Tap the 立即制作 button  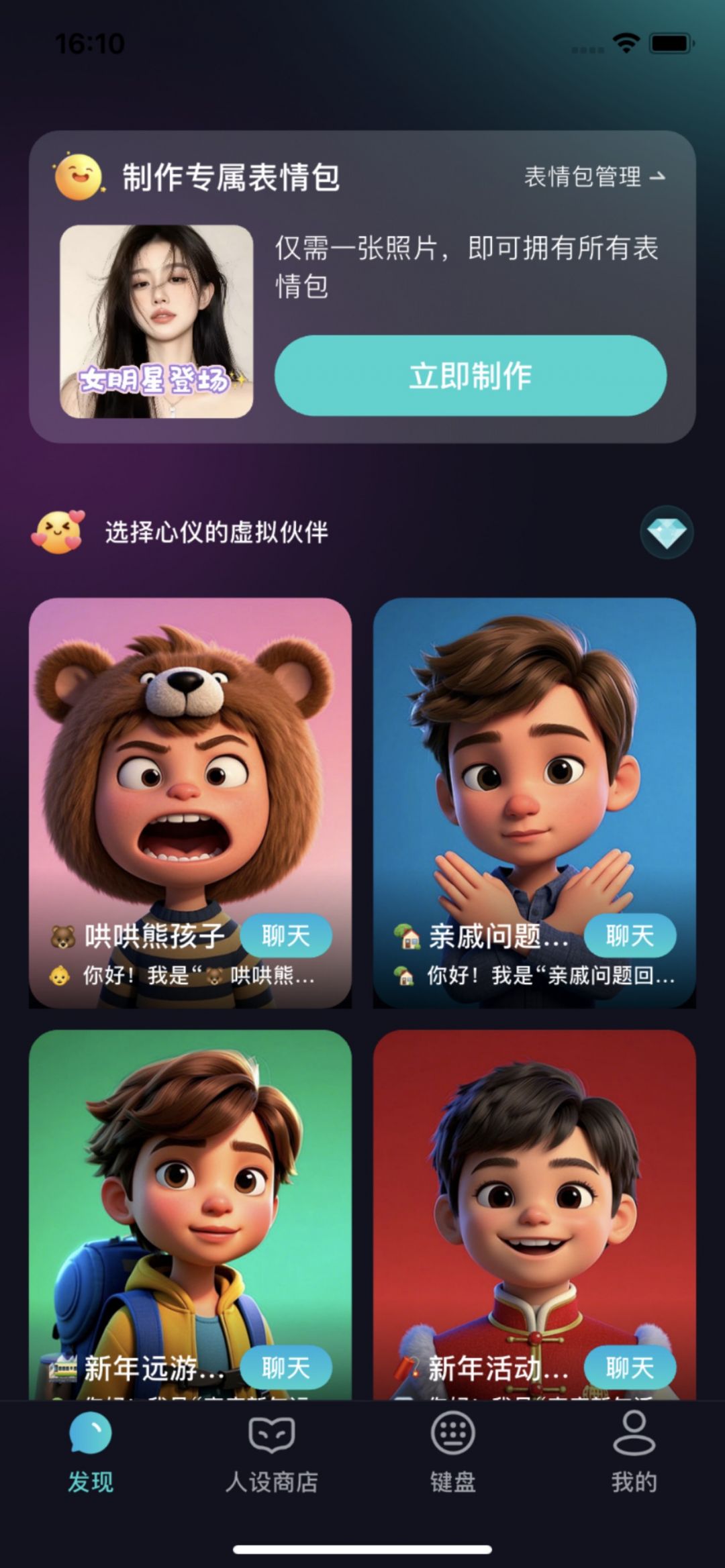470,376
